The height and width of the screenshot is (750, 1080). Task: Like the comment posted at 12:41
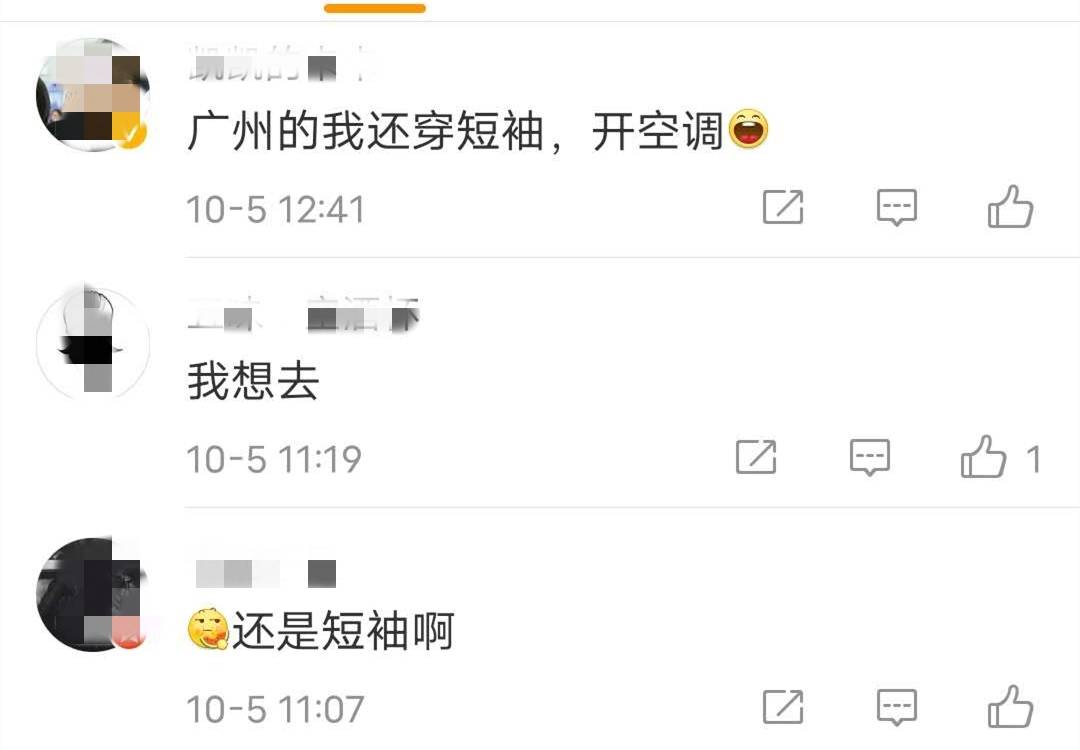pos(1010,208)
